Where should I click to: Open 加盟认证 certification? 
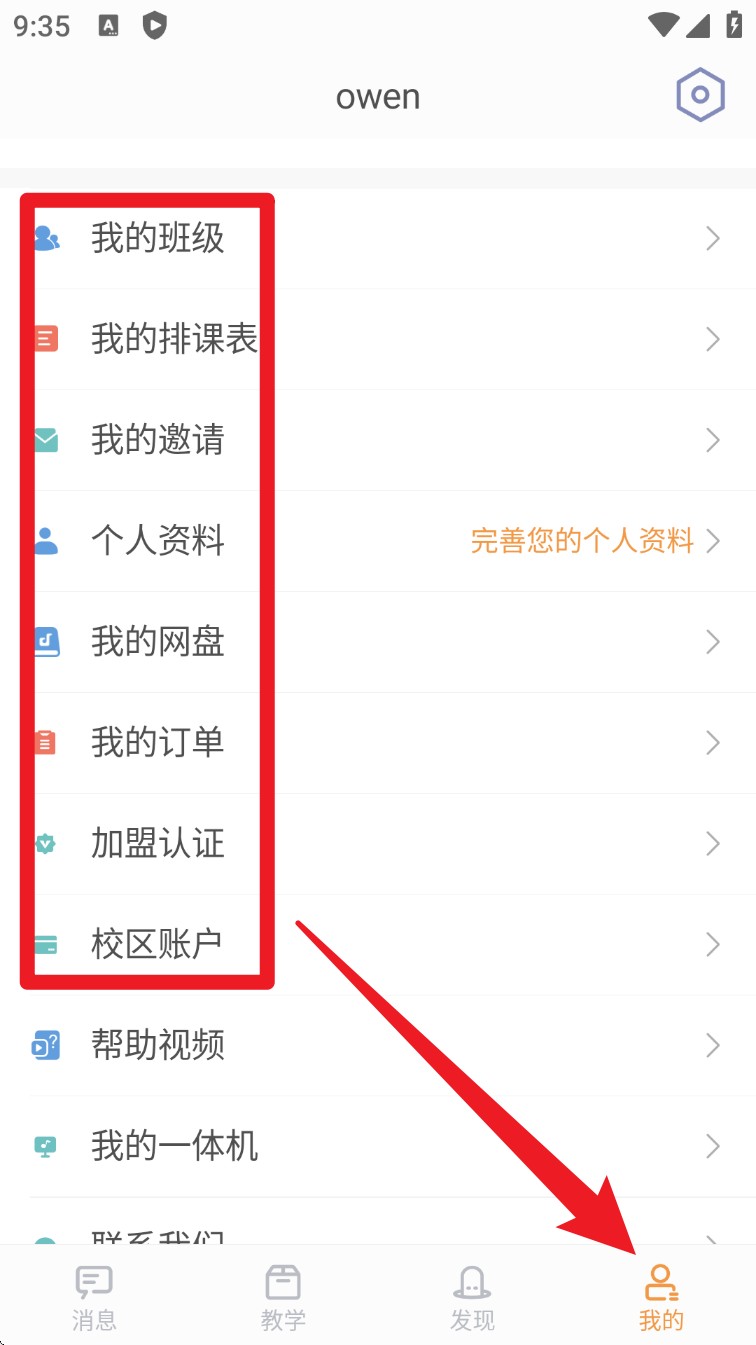(158, 844)
